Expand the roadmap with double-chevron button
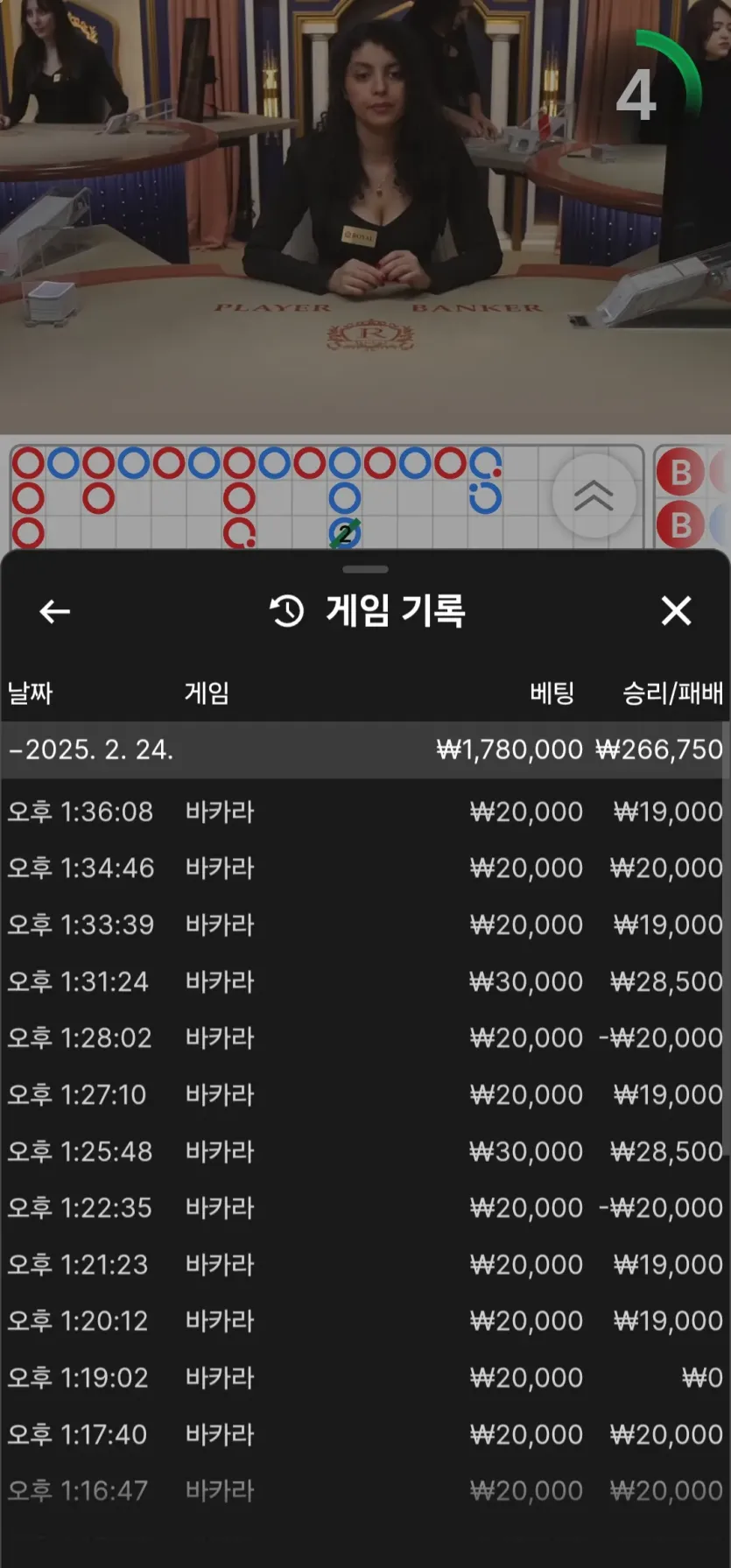This screenshot has width=731, height=1568. 594,496
